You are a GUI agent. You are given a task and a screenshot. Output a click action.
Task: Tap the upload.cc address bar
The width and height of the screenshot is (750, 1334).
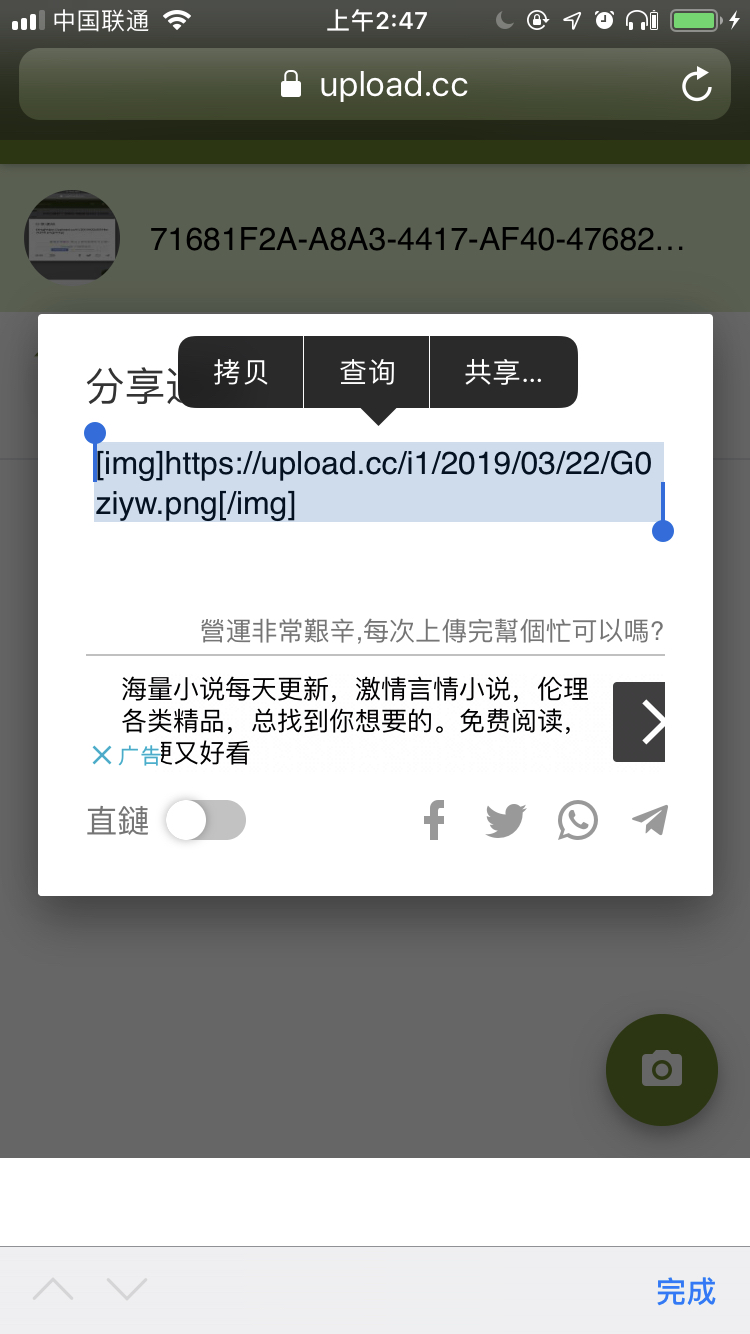click(375, 85)
